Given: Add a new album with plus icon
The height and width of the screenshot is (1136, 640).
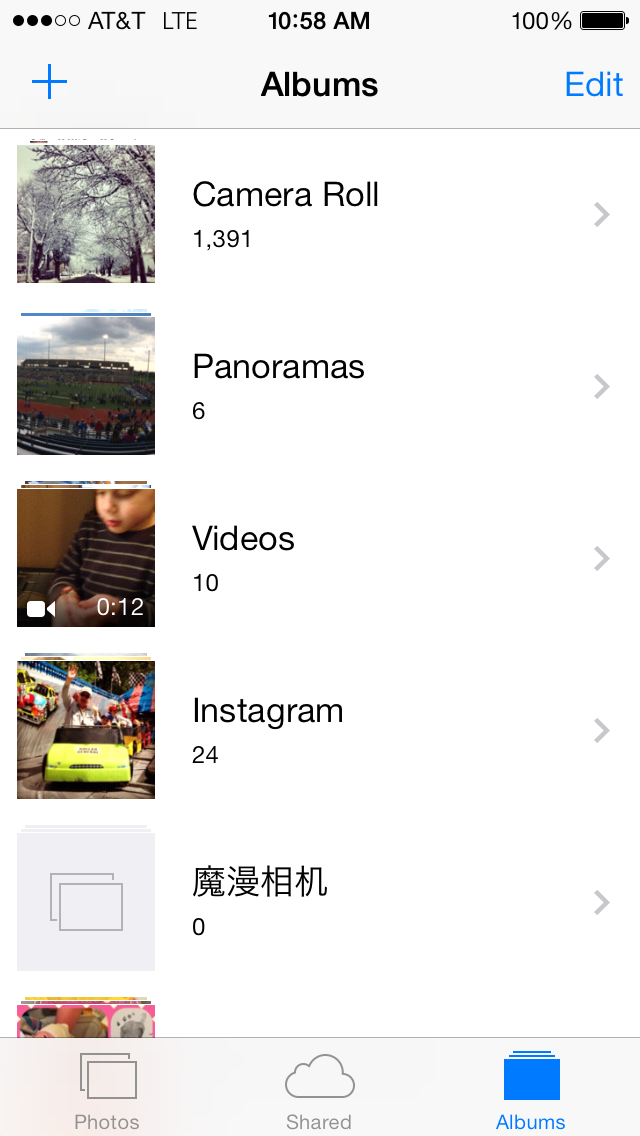Looking at the screenshot, I should coord(49,83).
